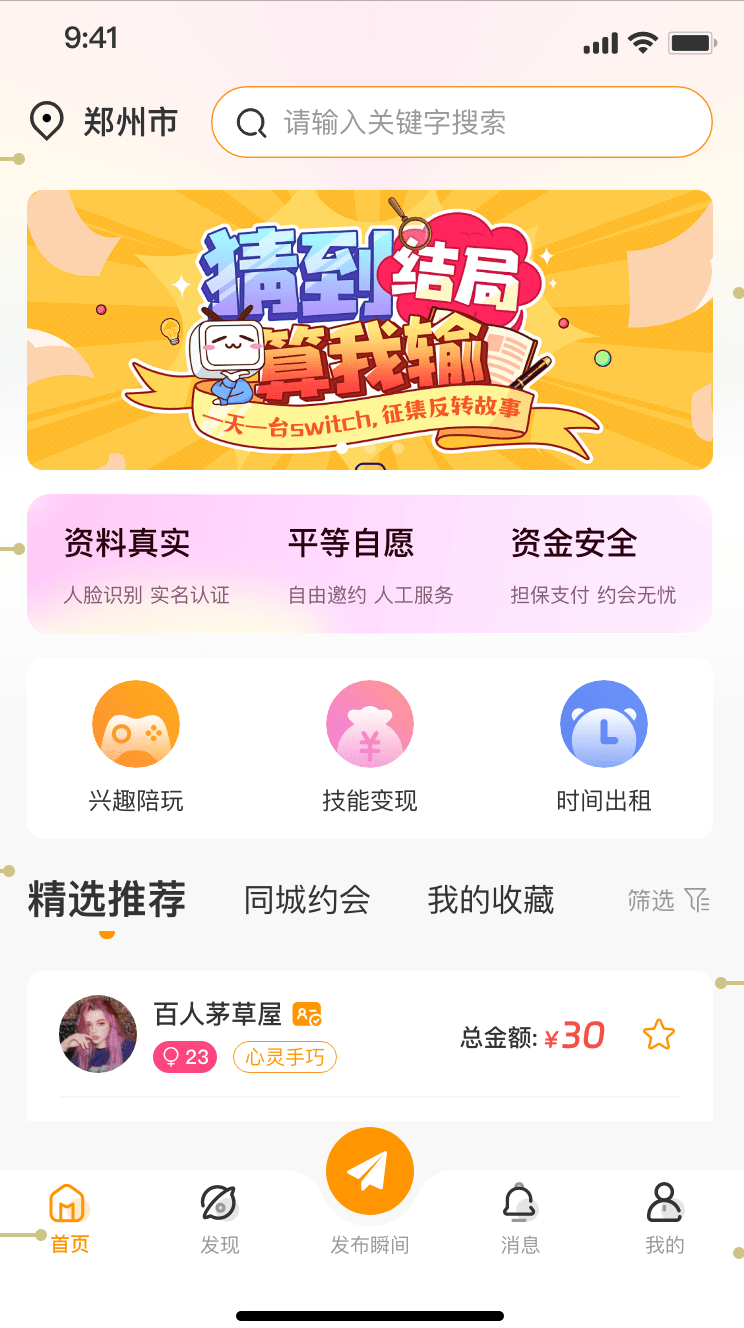
Task: Open 时间出租 category
Action: click(x=604, y=746)
